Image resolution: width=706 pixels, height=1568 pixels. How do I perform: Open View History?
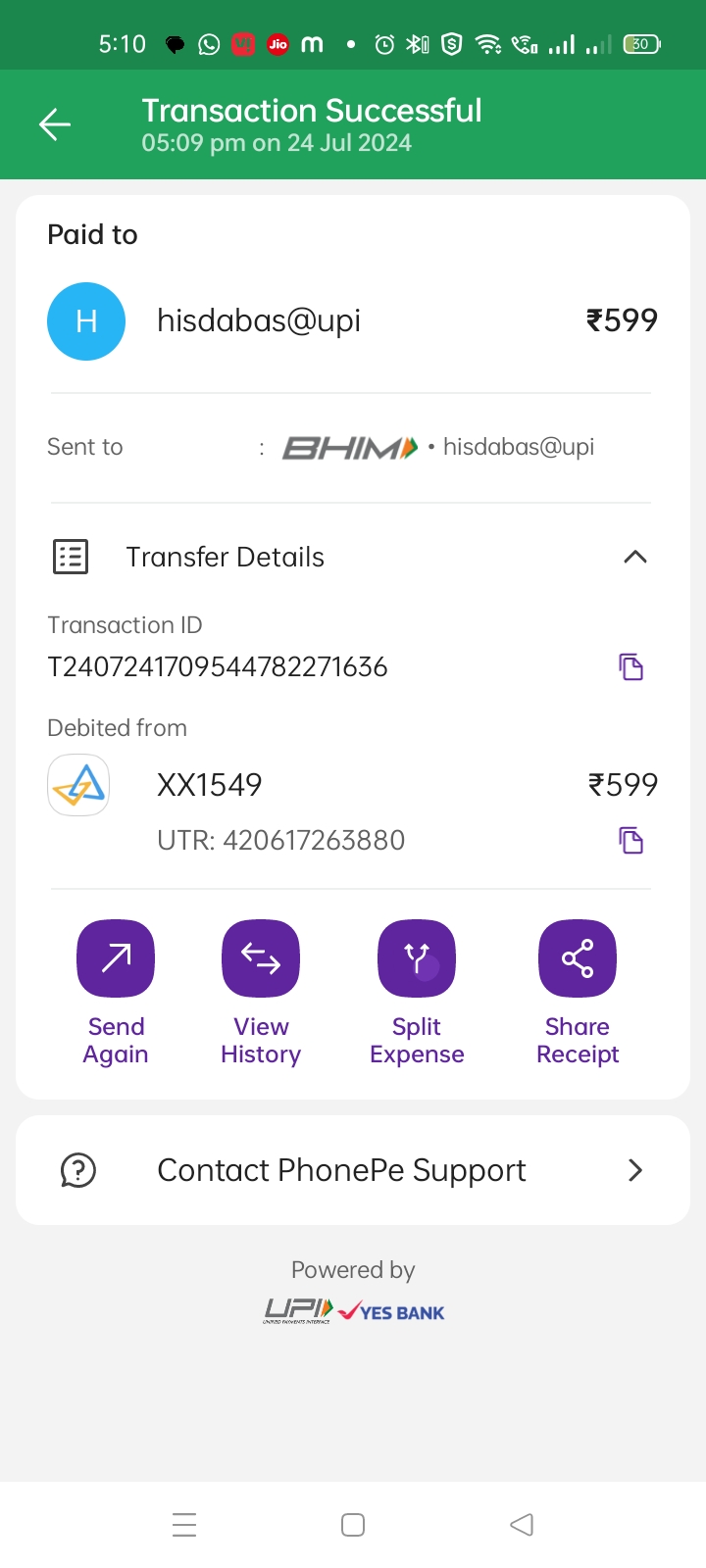pyautogui.click(x=261, y=994)
